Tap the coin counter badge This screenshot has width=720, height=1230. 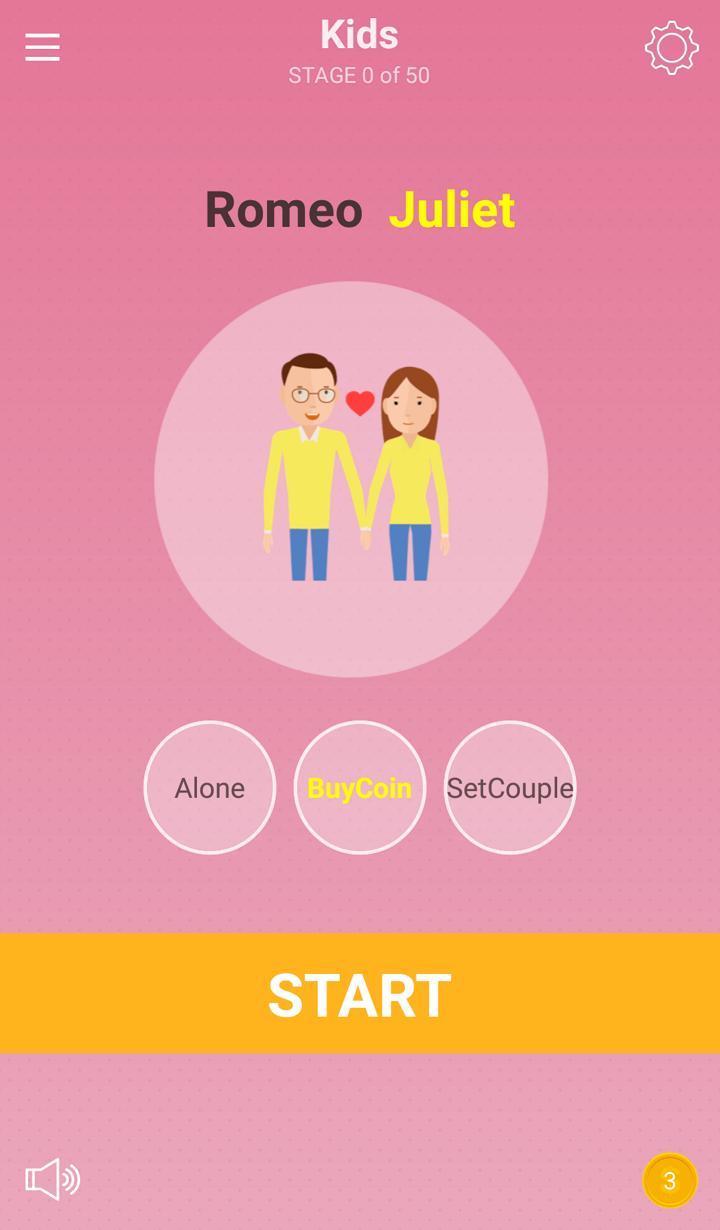pyautogui.click(x=670, y=1180)
